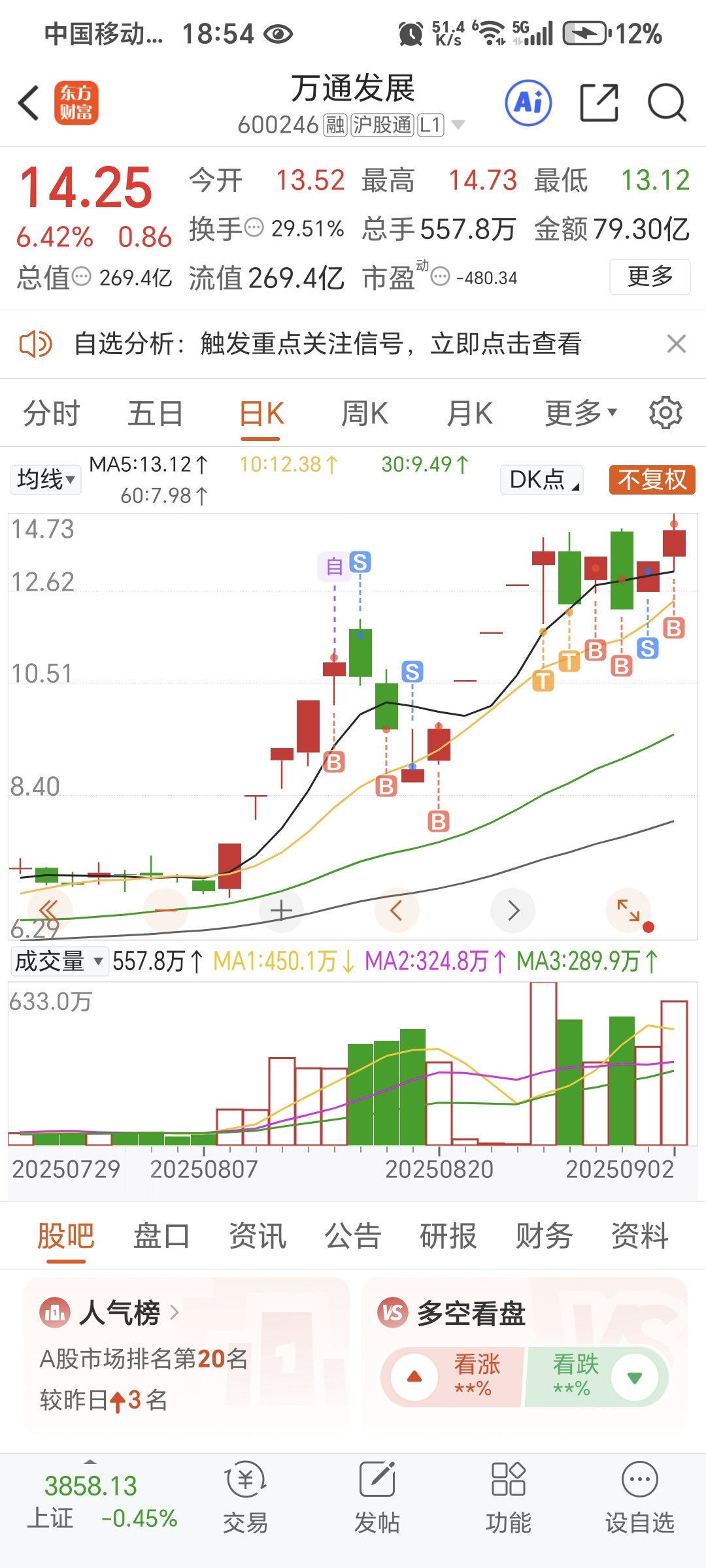Open stock search magnifier

click(666, 103)
